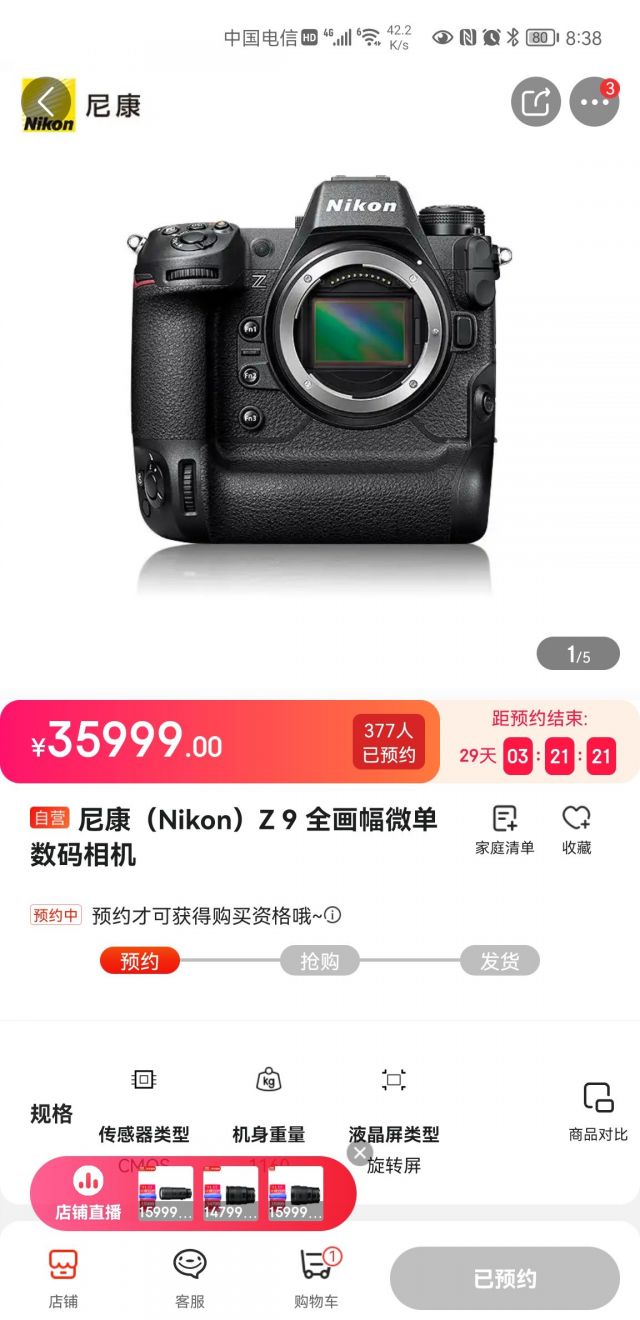Open the info icon beside 预约才可获得购买资格
This screenshot has height=1320, width=640.
tap(334, 915)
